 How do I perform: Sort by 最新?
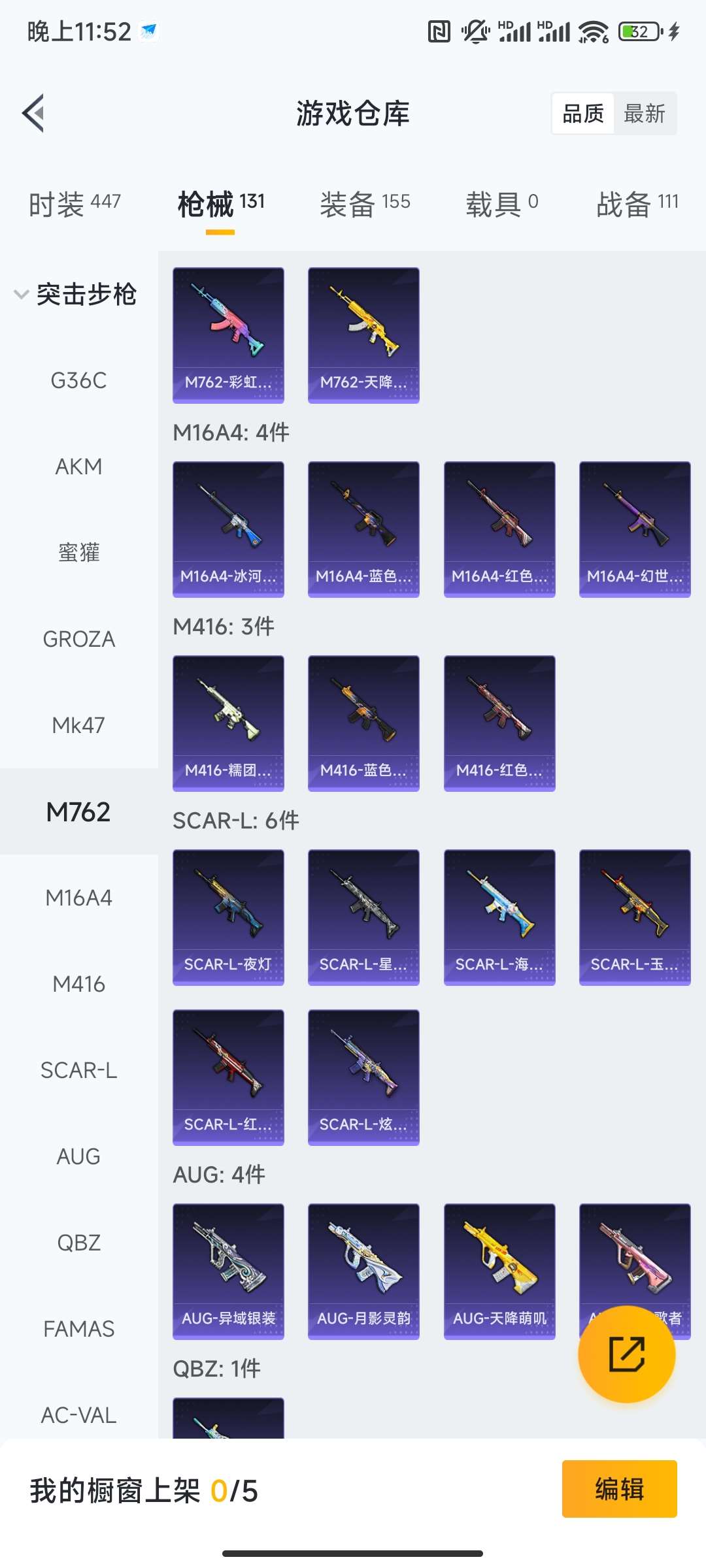644,114
